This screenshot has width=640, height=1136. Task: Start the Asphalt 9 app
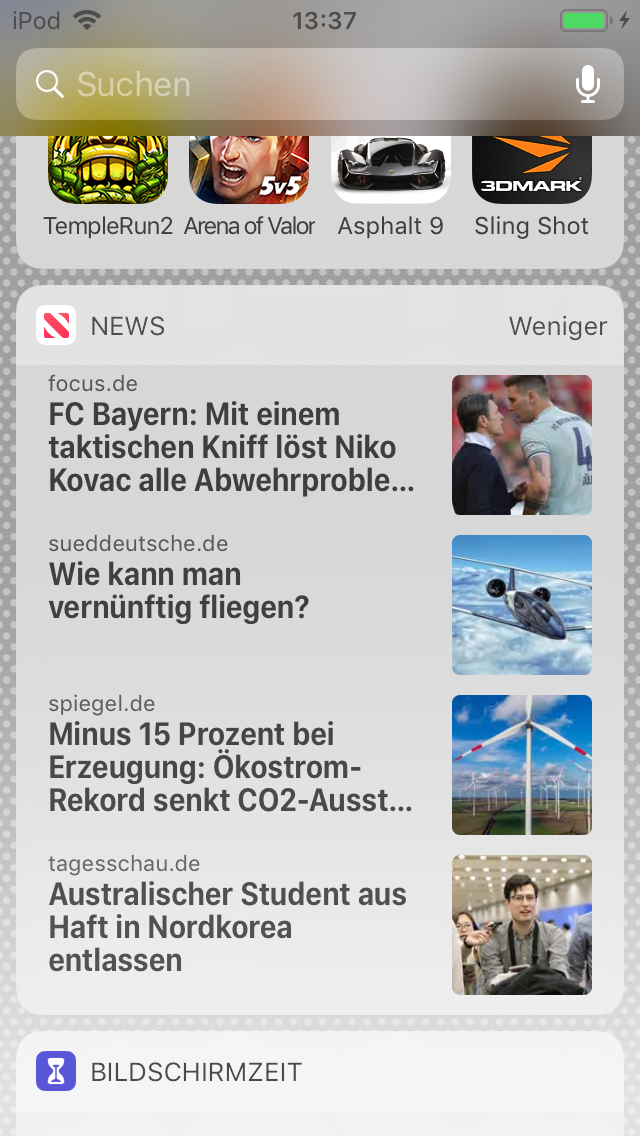click(x=390, y=170)
